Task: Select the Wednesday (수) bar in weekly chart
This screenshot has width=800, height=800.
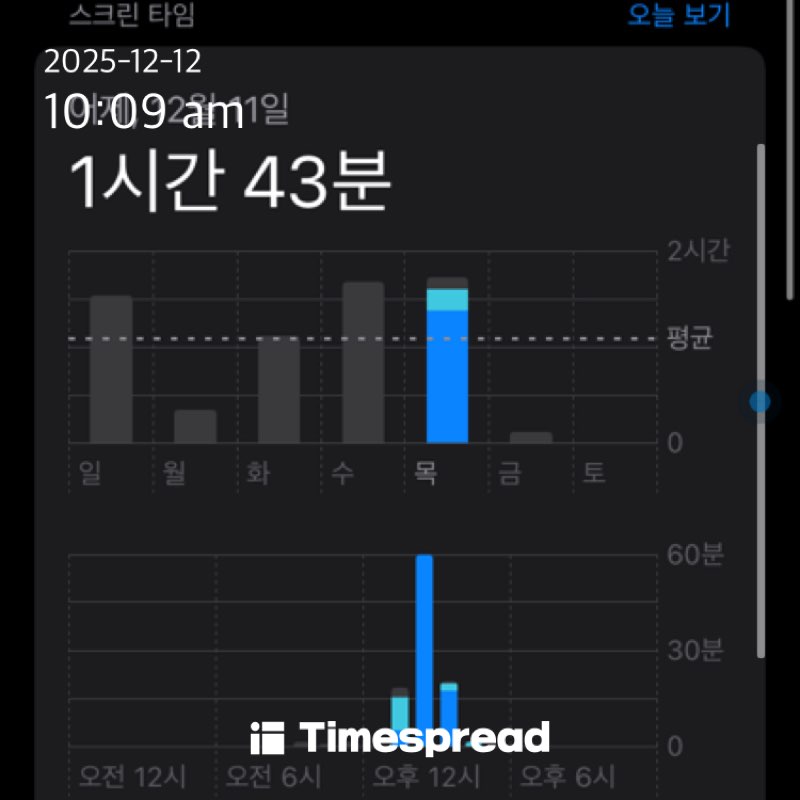Action: (363, 362)
